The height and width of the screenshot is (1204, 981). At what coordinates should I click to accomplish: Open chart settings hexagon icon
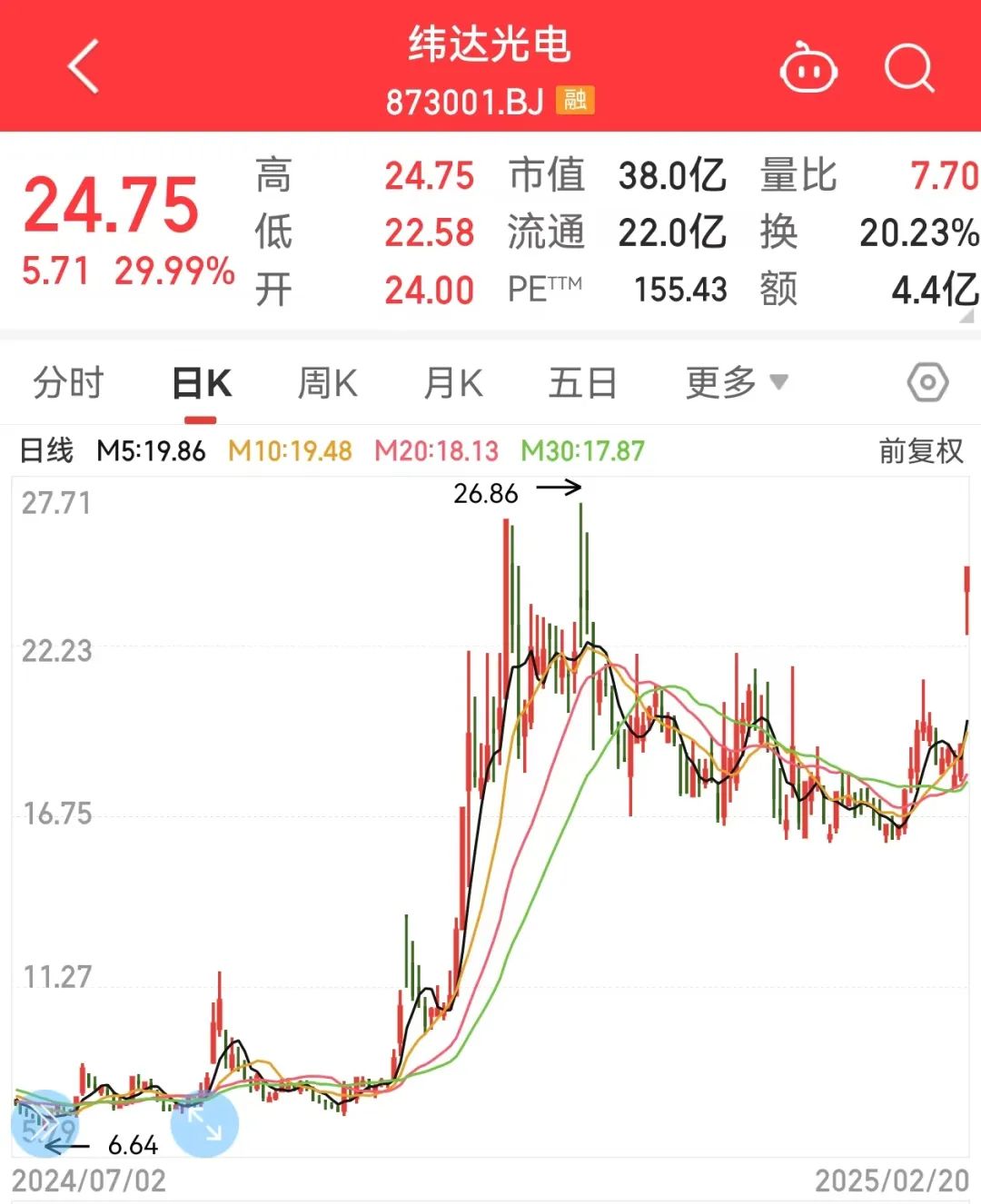[927, 383]
